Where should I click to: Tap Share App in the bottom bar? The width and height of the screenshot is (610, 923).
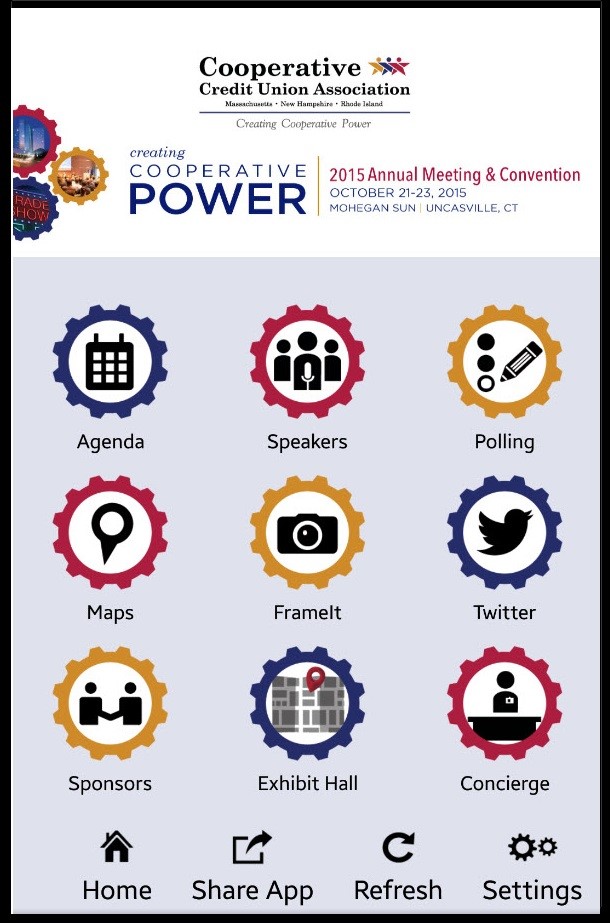click(252, 866)
